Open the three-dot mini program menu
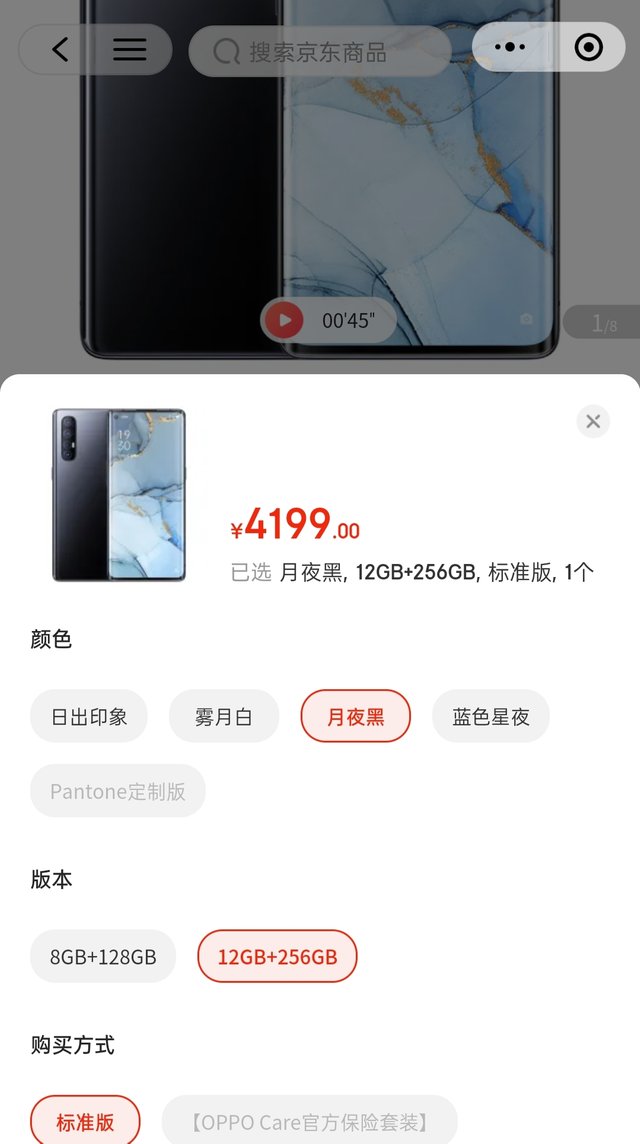The height and width of the screenshot is (1144, 640). point(509,48)
